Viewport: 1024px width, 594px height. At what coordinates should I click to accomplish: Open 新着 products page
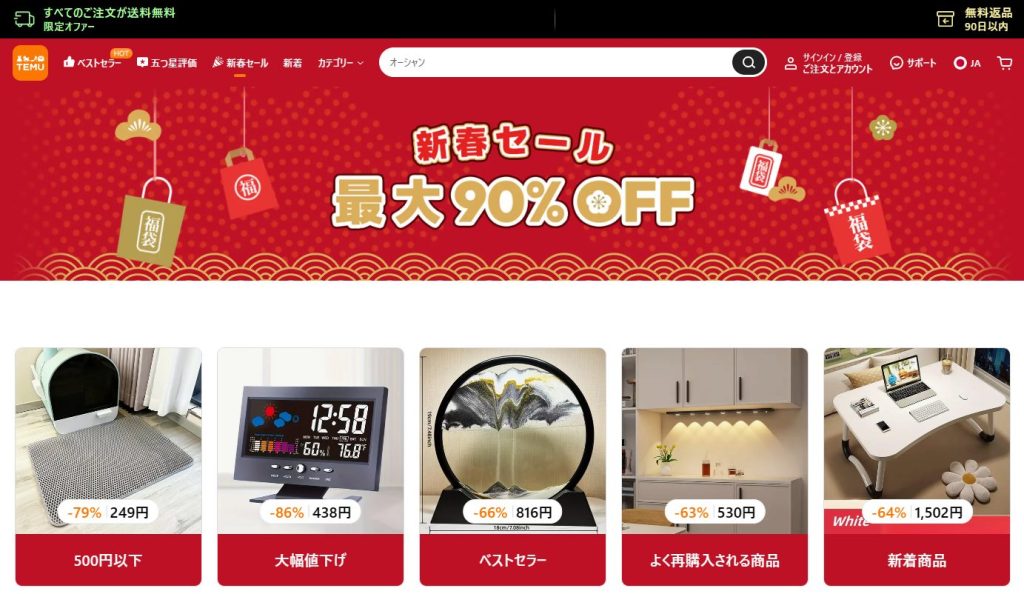pyautogui.click(x=292, y=63)
